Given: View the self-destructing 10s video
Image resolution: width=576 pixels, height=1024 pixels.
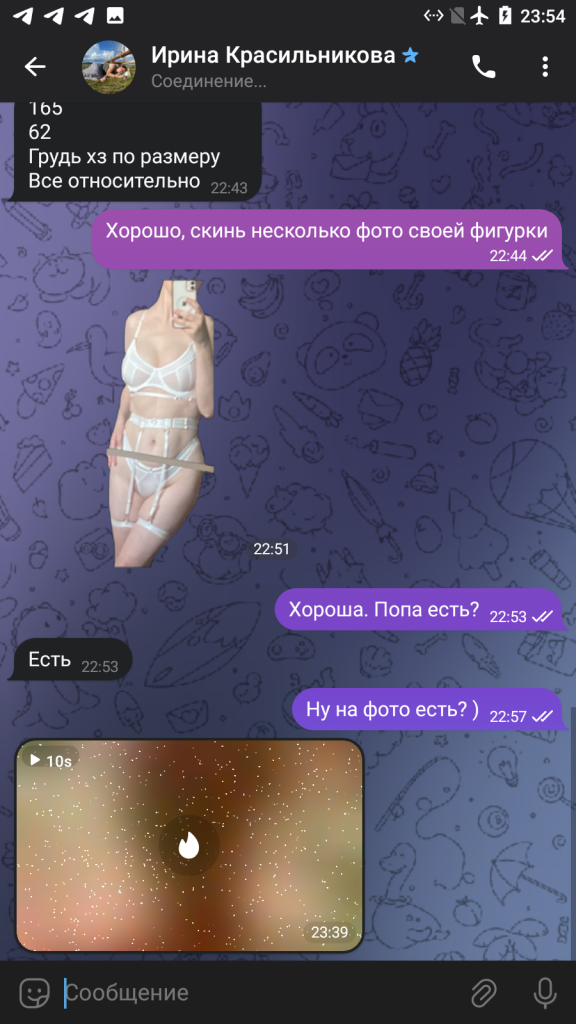Looking at the screenshot, I should tap(189, 846).
